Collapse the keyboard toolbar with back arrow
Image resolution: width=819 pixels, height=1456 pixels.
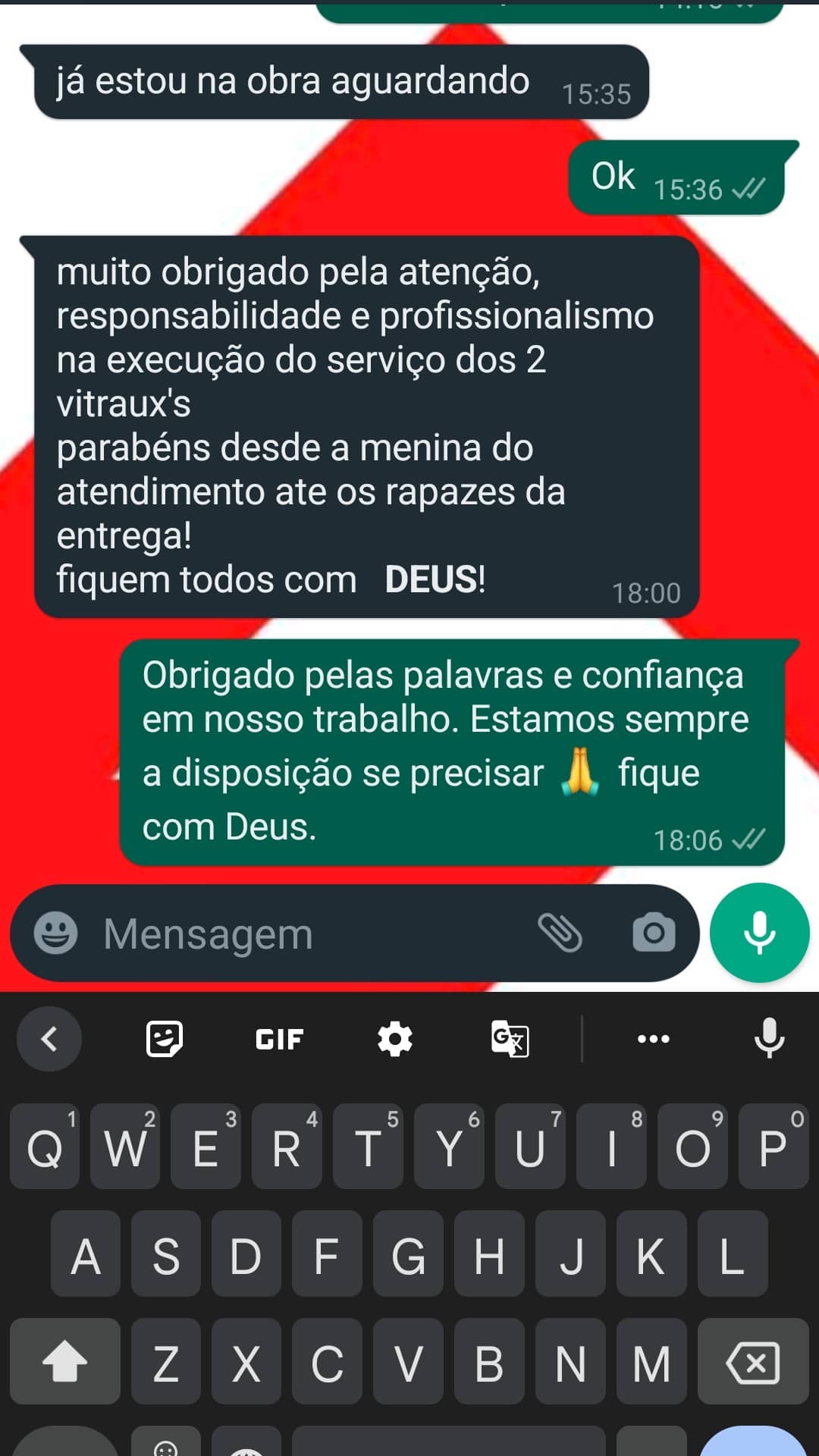click(49, 1038)
